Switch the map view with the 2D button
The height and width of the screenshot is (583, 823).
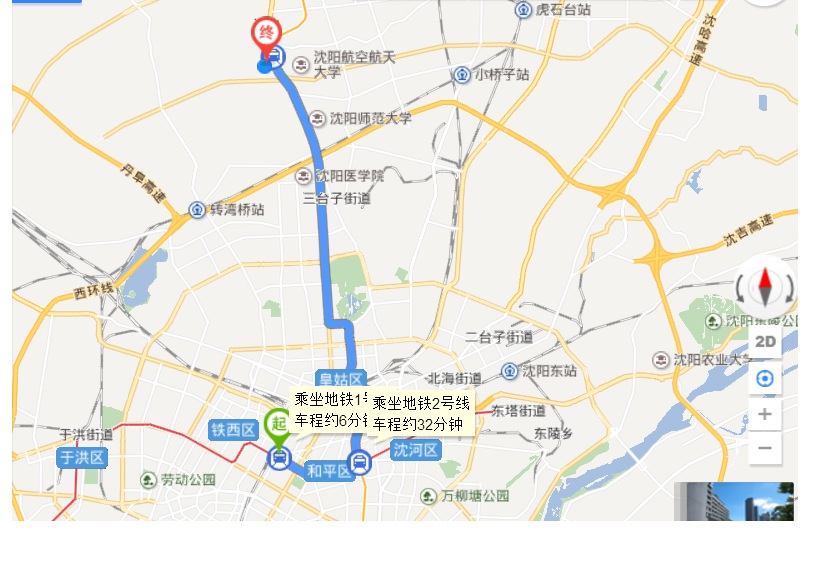click(765, 341)
